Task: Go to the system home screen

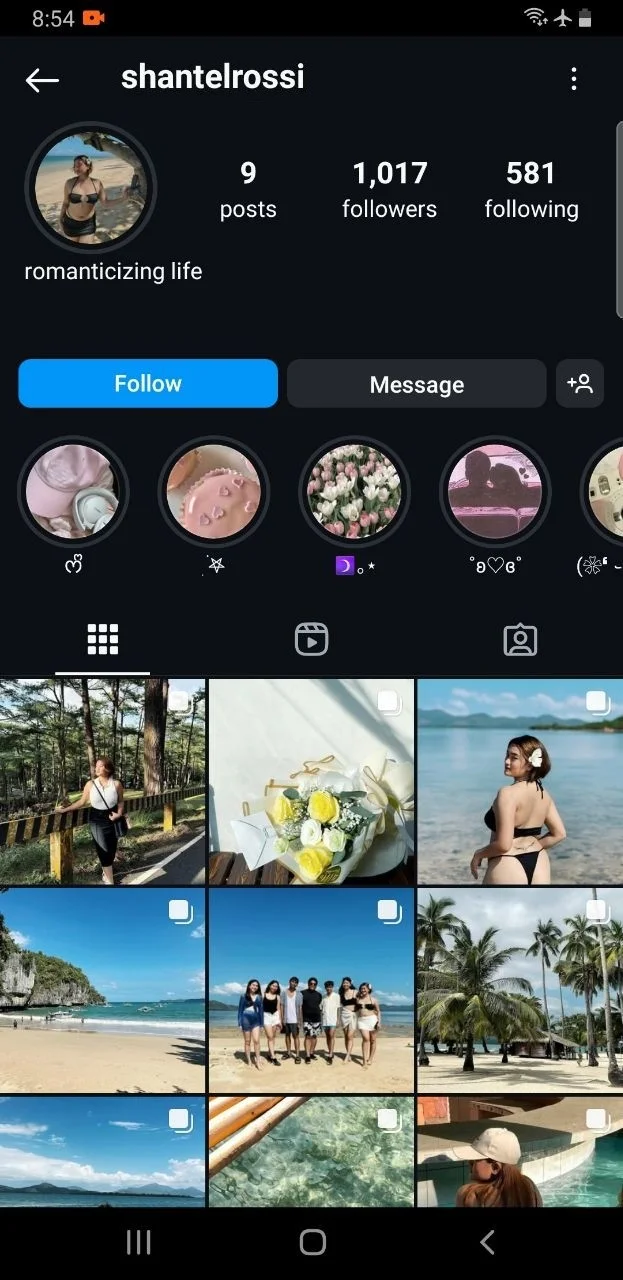Action: pyautogui.click(x=312, y=1242)
